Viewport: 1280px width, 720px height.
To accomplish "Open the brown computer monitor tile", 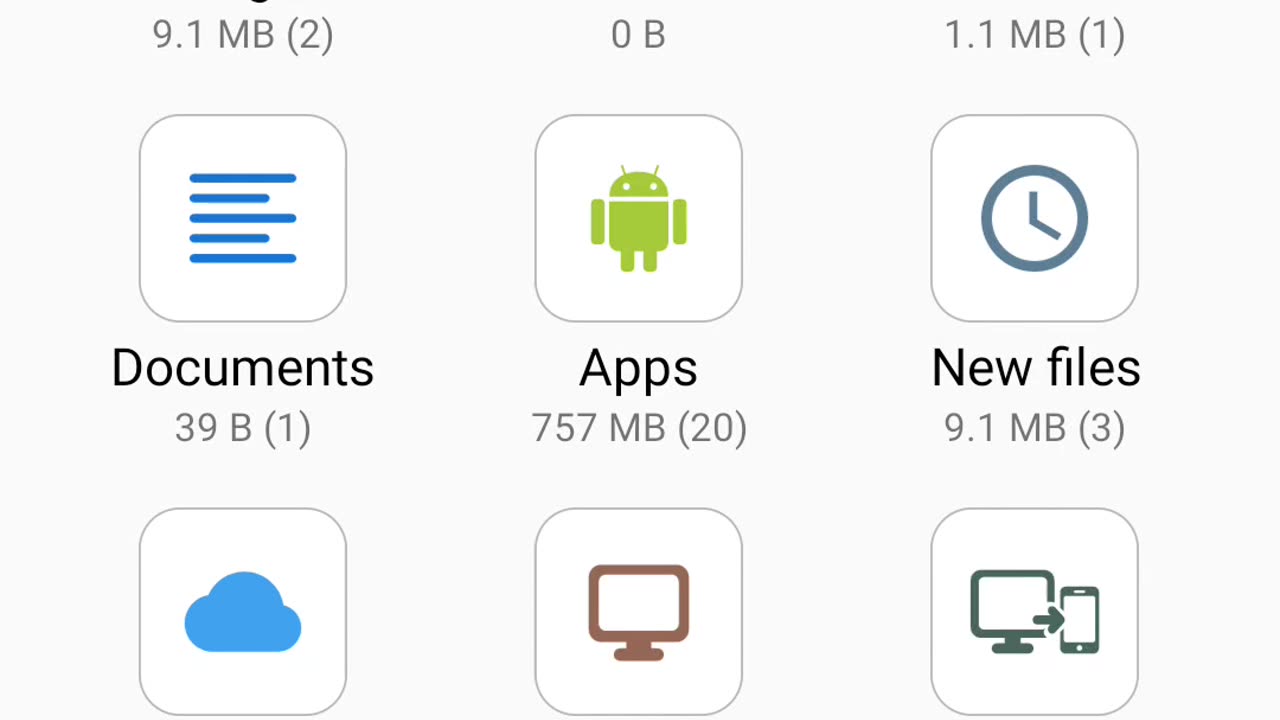I will pyautogui.click(x=638, y=612).
